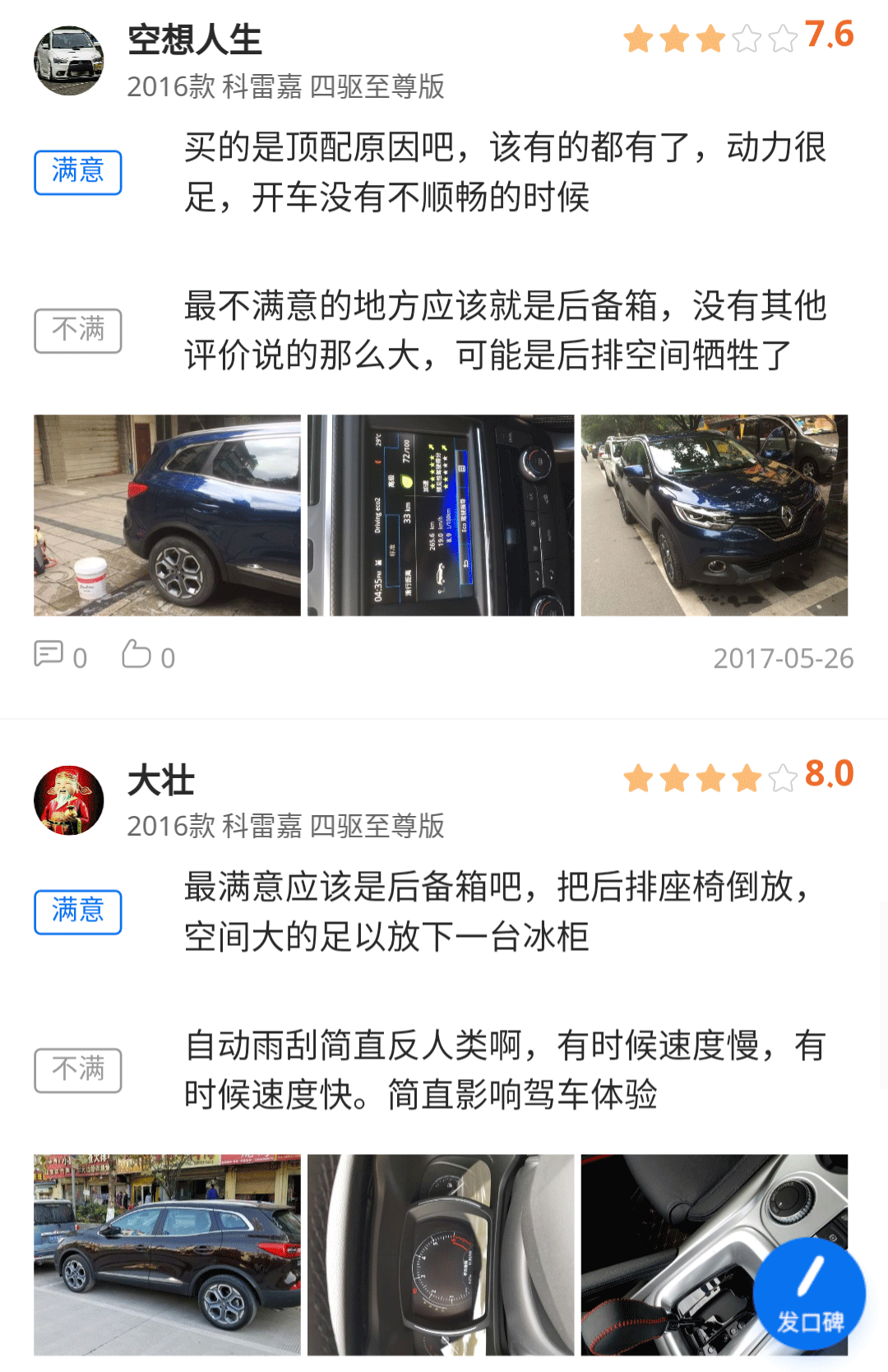
Task: Tap 发口碑 to write a review
Action: [x=809, y=1294]
